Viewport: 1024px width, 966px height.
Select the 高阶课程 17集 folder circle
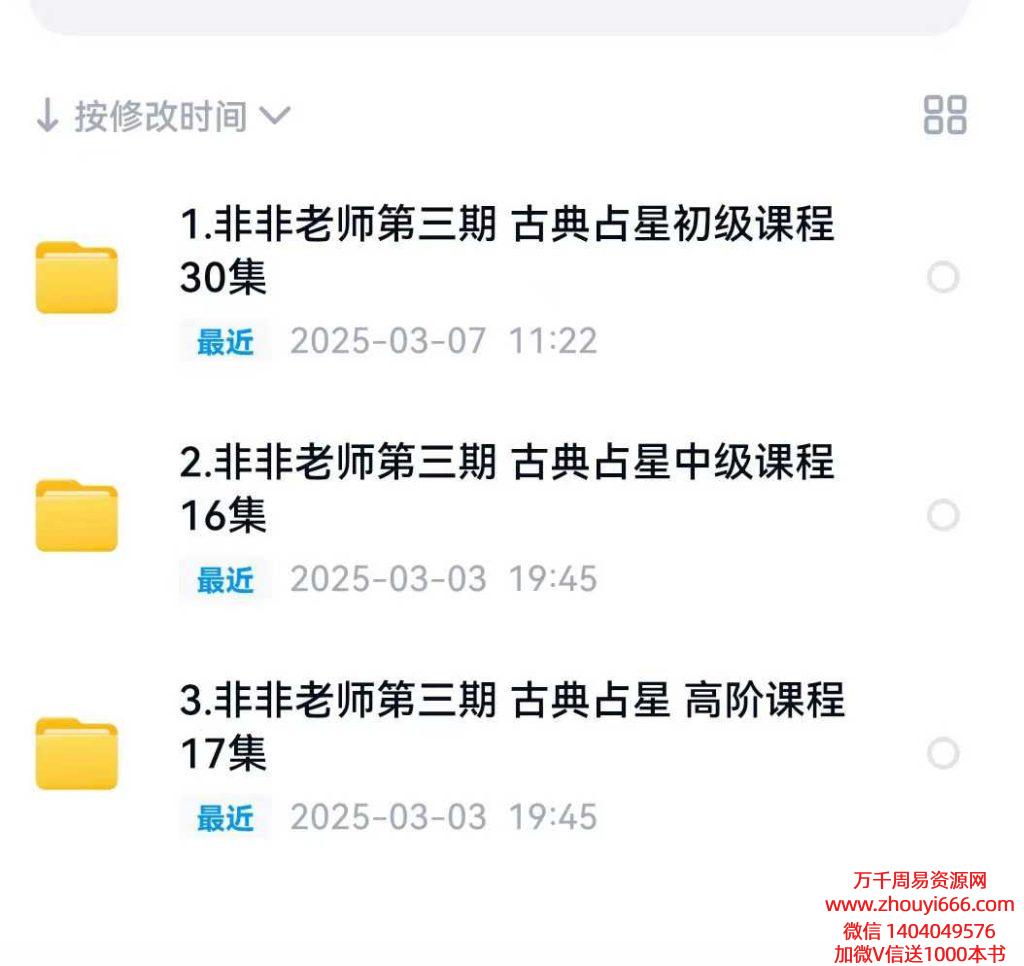pyautogui.click(x=942, y=753)
